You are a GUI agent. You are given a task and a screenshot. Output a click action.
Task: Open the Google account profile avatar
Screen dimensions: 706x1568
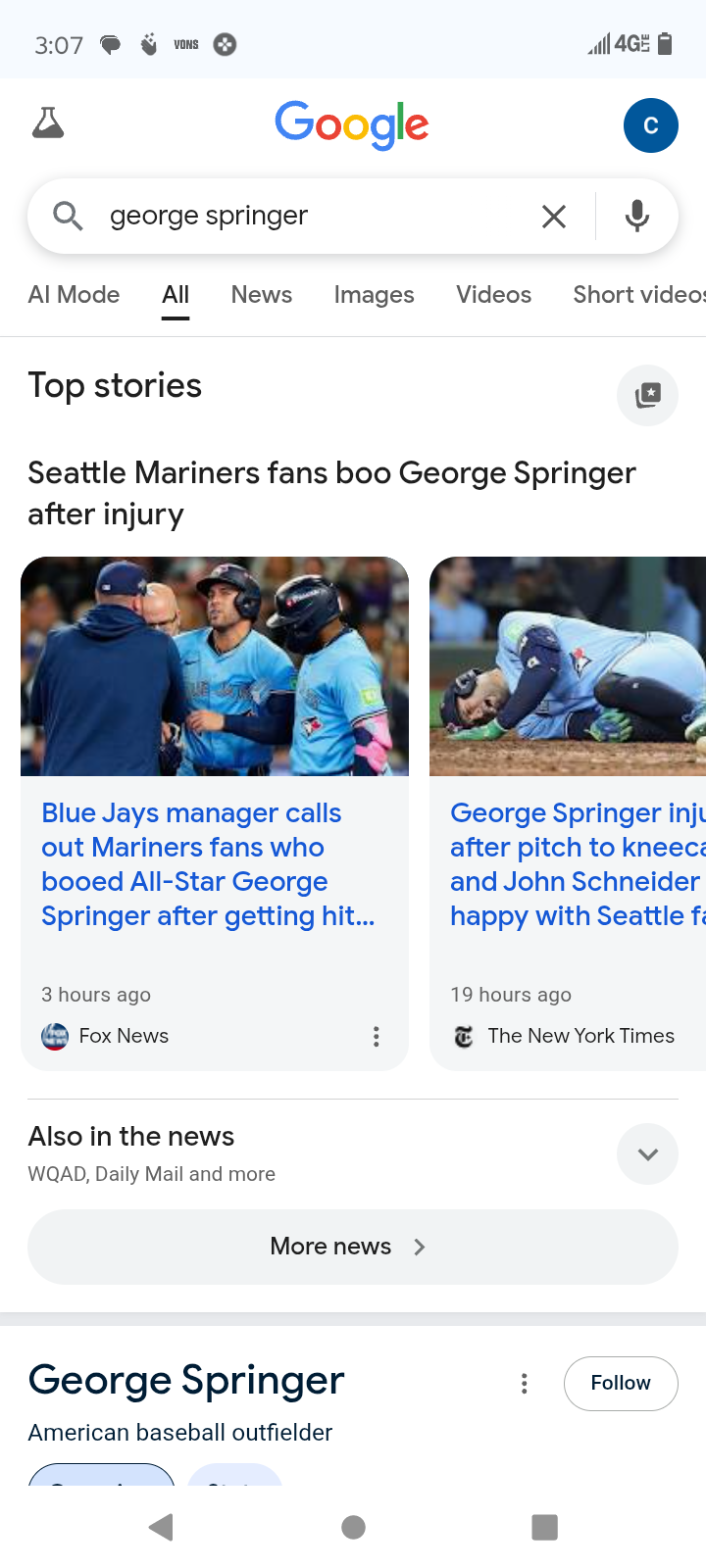[x=650, y=125]
